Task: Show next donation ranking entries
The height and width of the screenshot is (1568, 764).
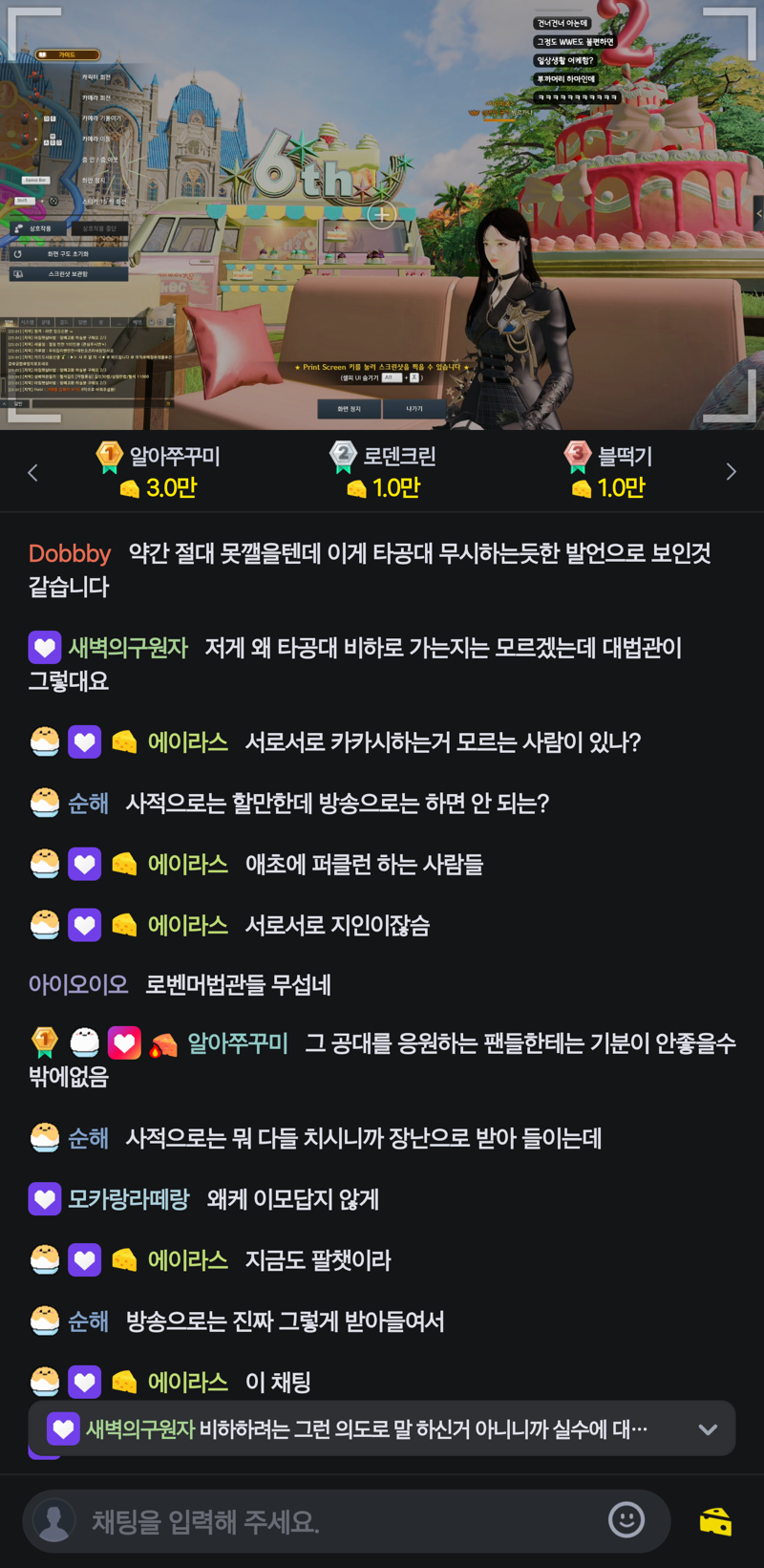Action: 731,472
